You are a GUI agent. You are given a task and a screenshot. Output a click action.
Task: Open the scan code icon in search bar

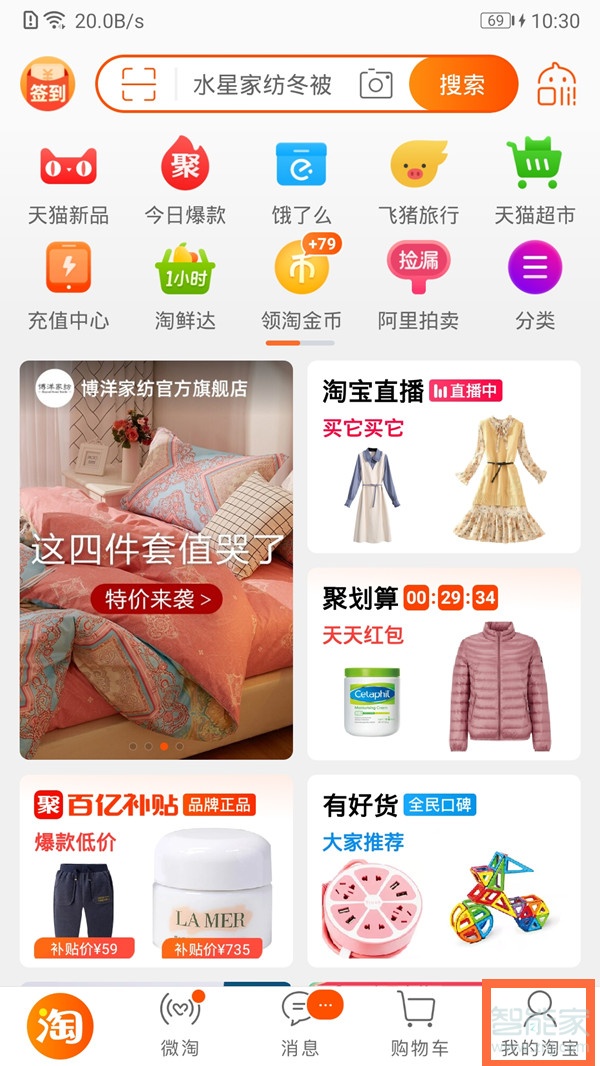point(139,84)
